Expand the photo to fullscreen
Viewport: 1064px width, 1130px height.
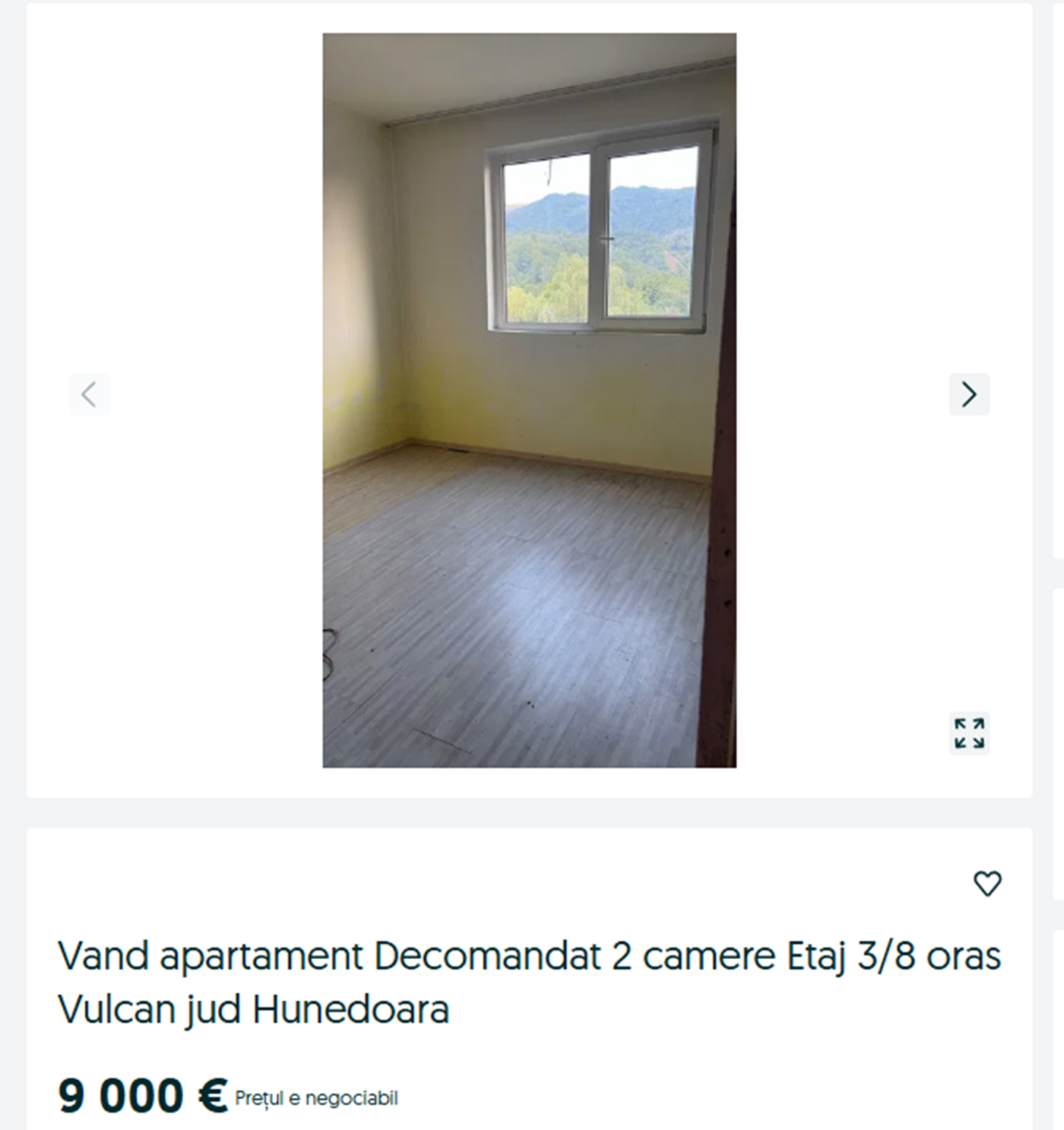point(969,733)
